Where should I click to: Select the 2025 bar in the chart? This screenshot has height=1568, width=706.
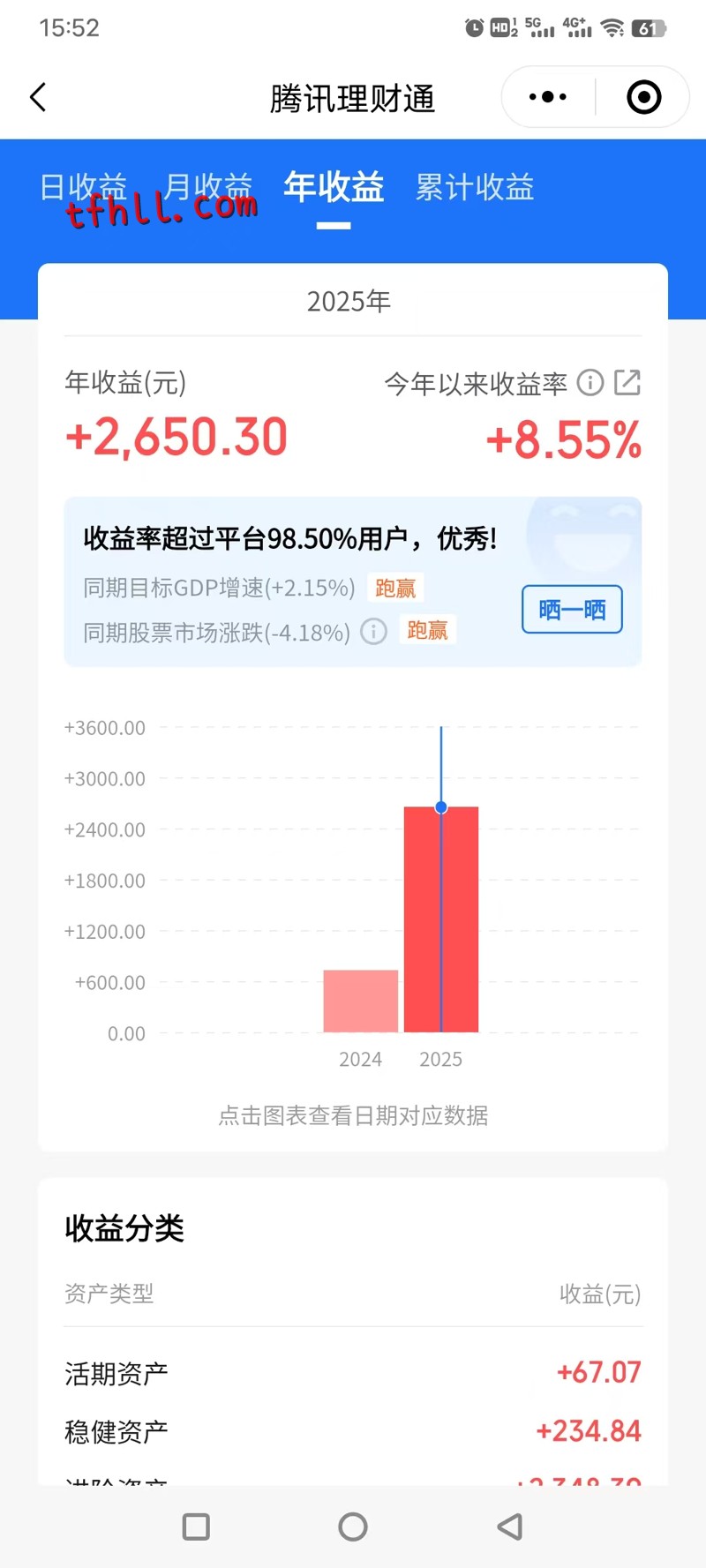(x=441, y=919)
